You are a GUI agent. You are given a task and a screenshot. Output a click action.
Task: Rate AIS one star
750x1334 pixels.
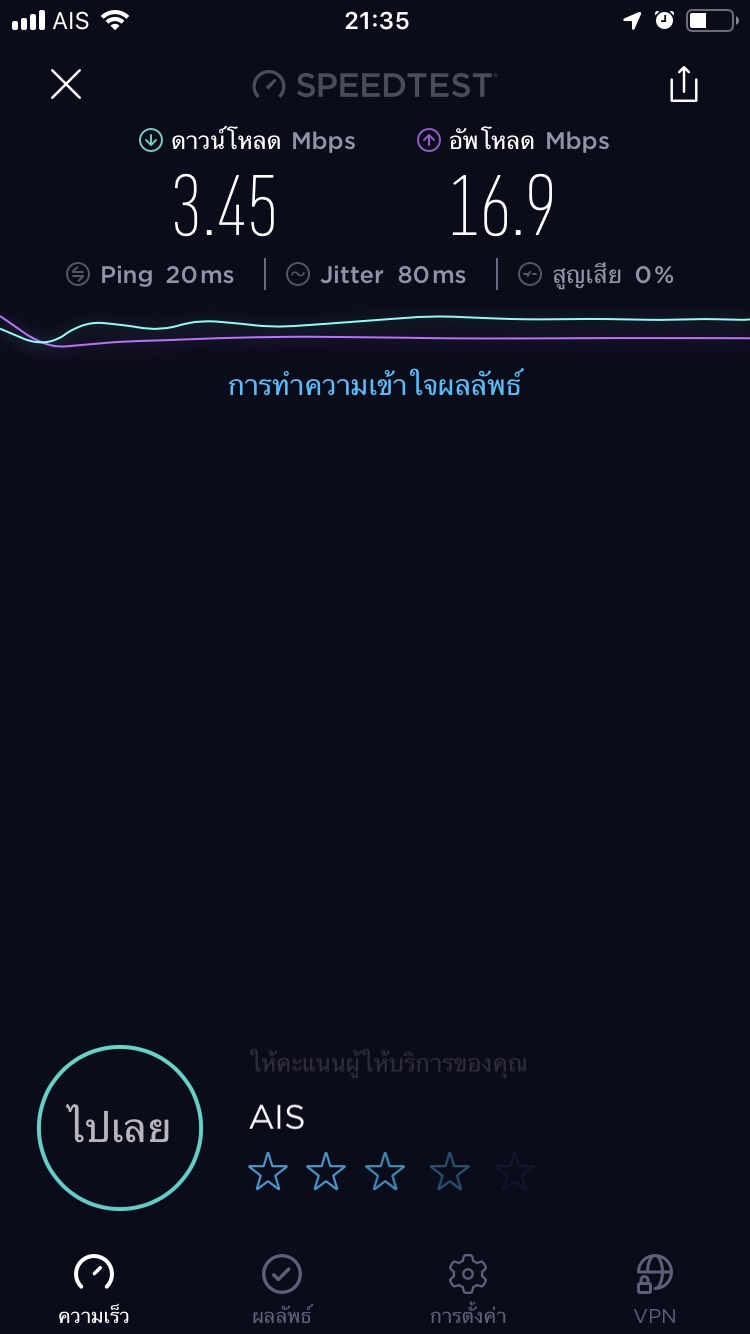[268, 1171]
